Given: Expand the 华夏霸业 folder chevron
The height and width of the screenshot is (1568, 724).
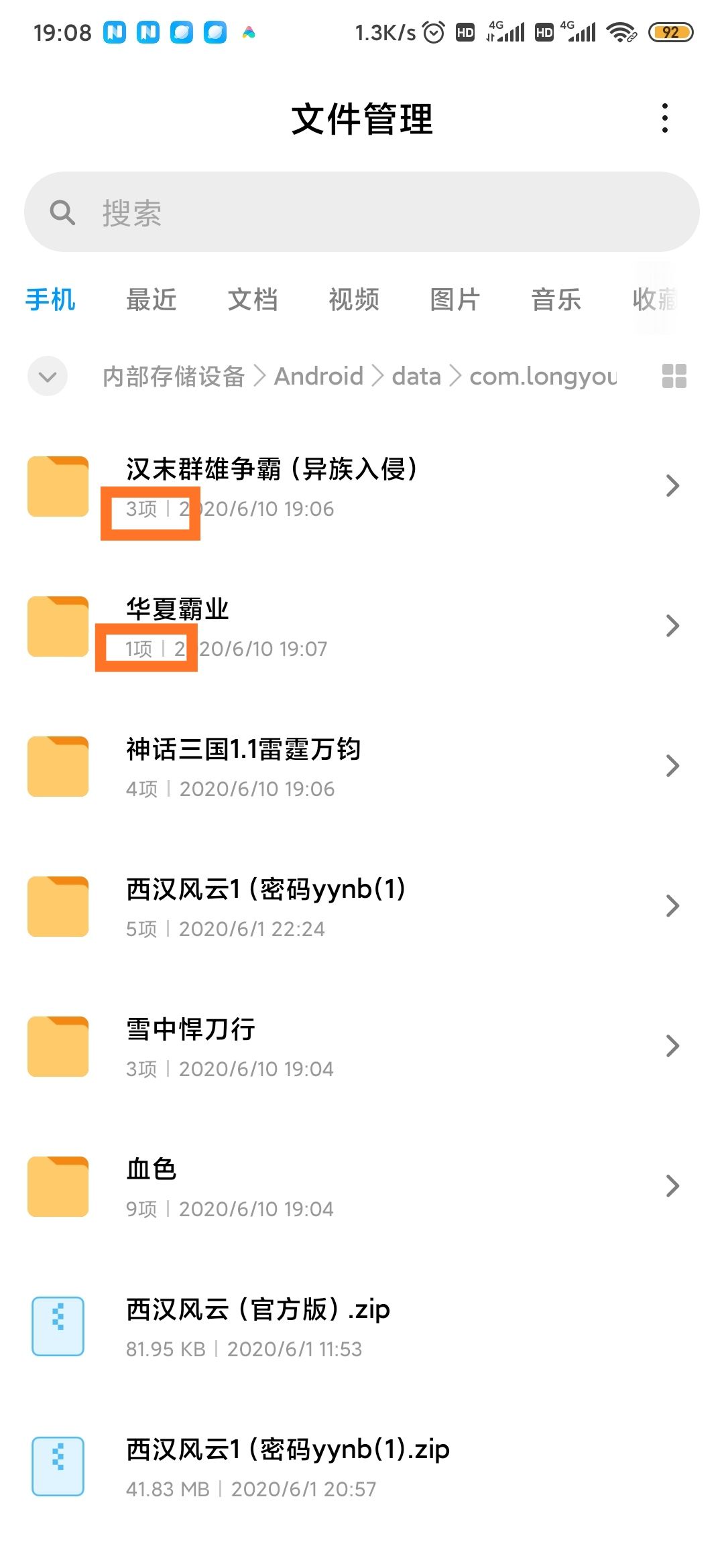Looking at the screenshot, I should 673,625.
